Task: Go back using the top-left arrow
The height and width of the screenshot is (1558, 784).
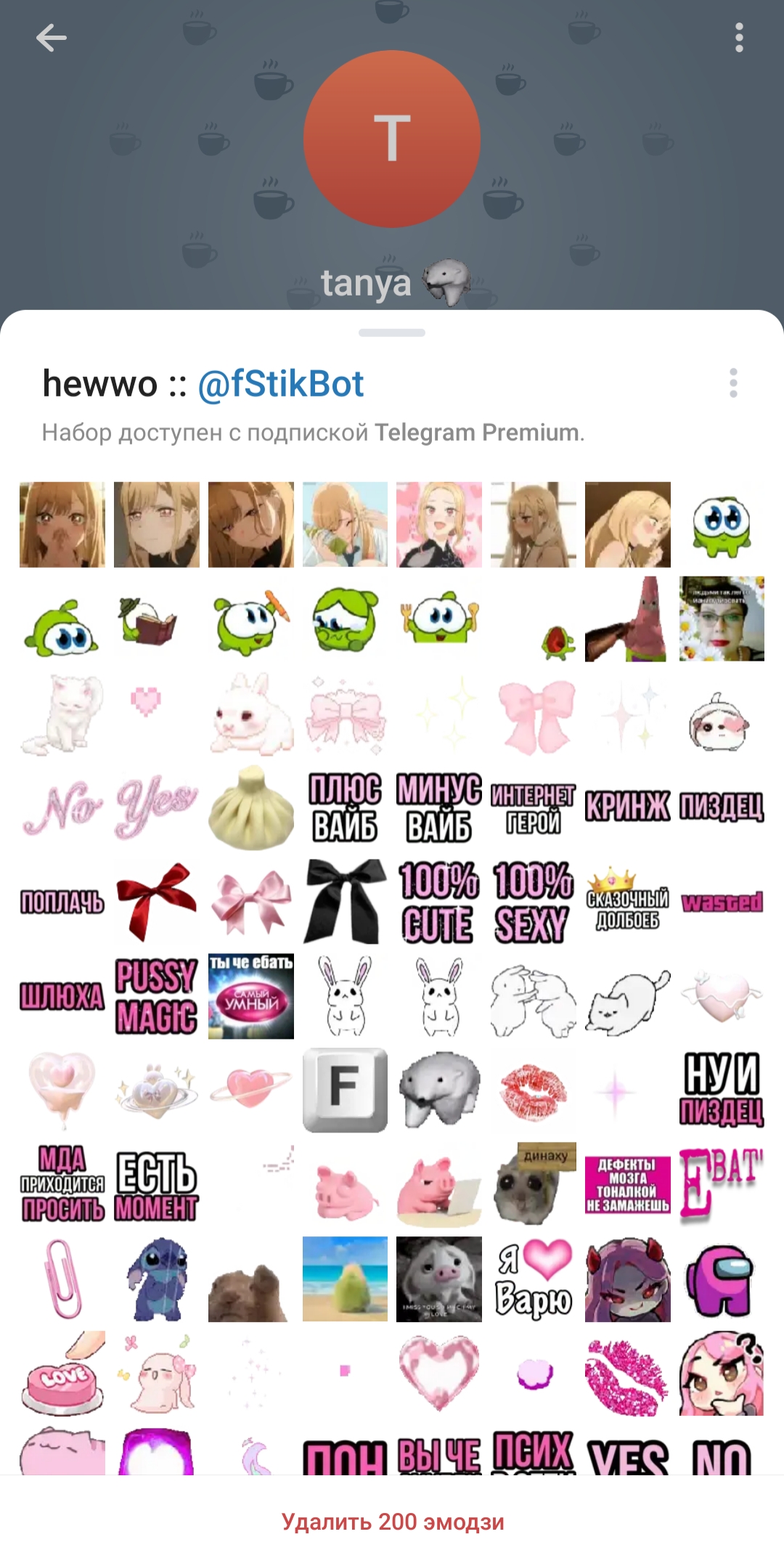Action: coord(51,38)
